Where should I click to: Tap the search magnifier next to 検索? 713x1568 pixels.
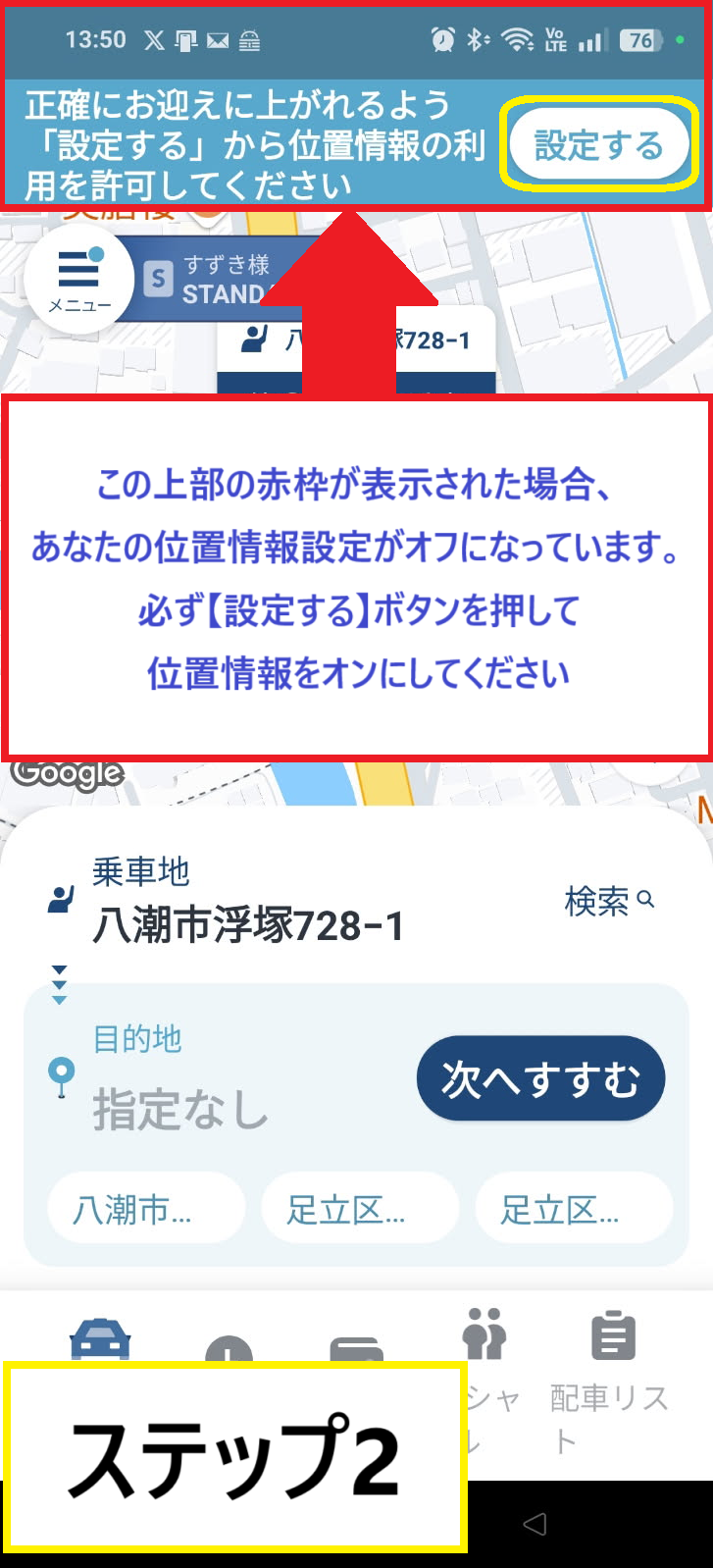(x=643, y=902)
